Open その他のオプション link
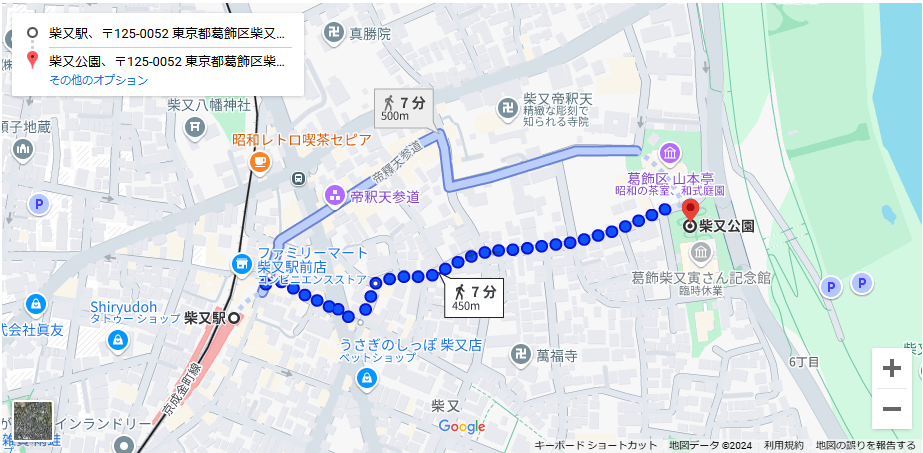 [x=98, y=80]
